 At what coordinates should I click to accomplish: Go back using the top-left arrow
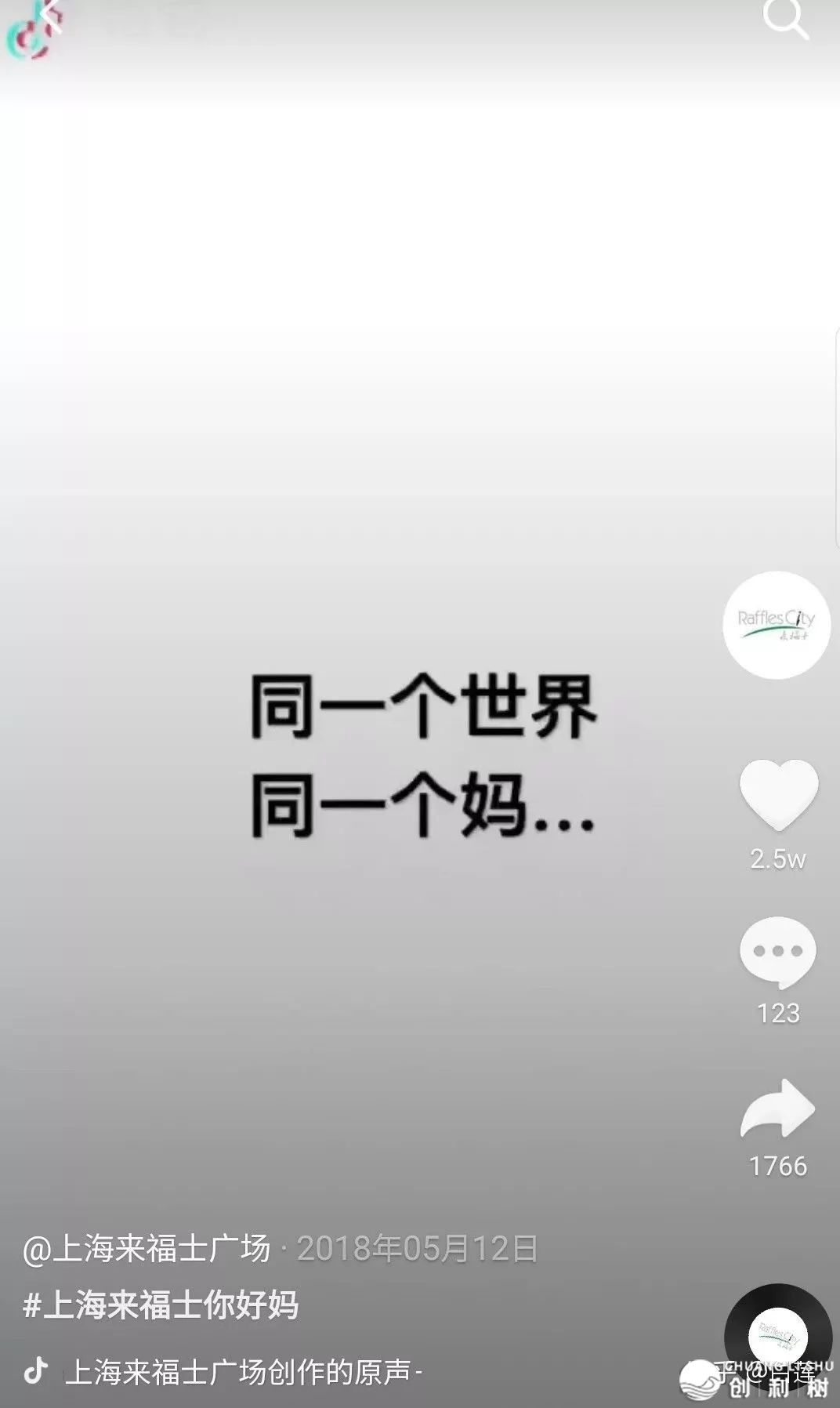49,17
